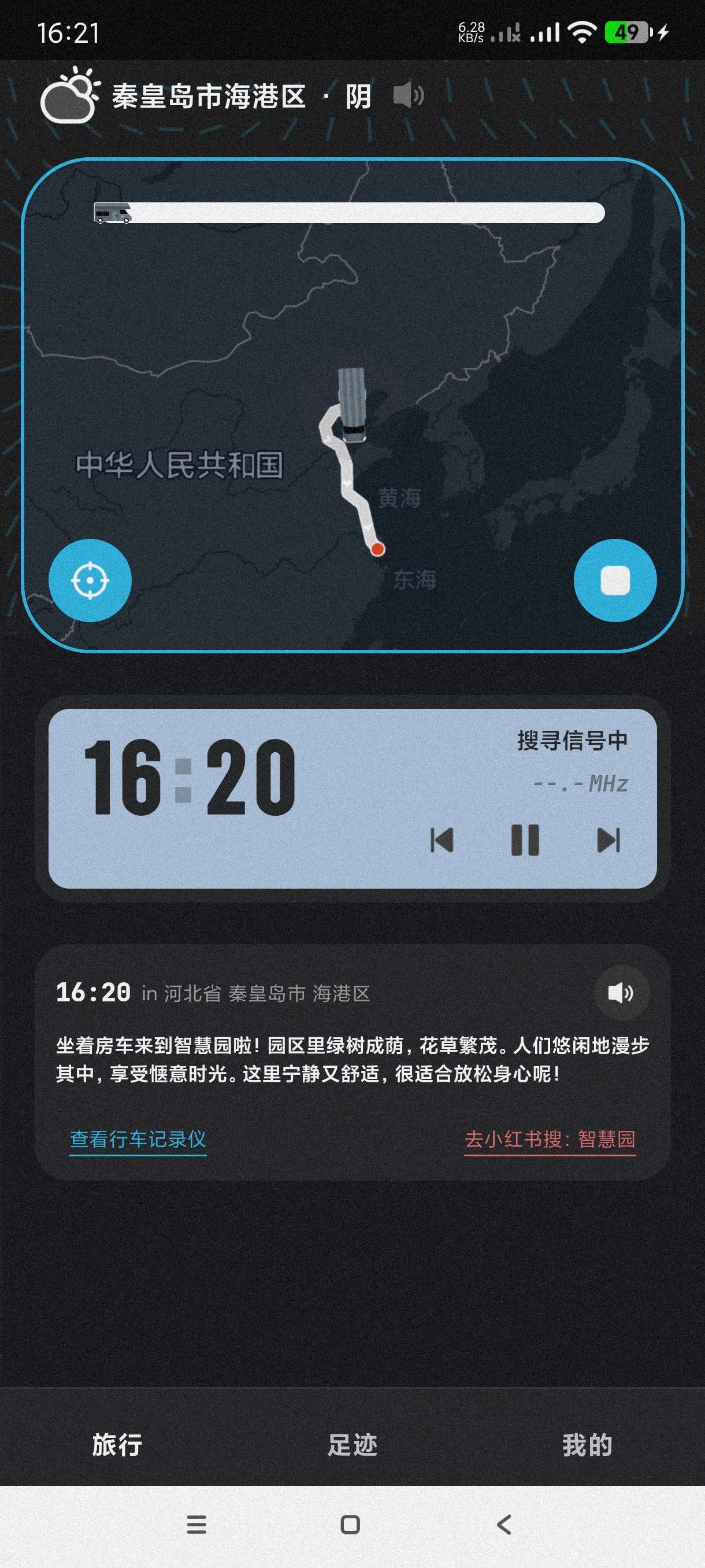Toggle the weather sound speaker icon
Screen dimensions: 705x1568
(x=408, y=95)
